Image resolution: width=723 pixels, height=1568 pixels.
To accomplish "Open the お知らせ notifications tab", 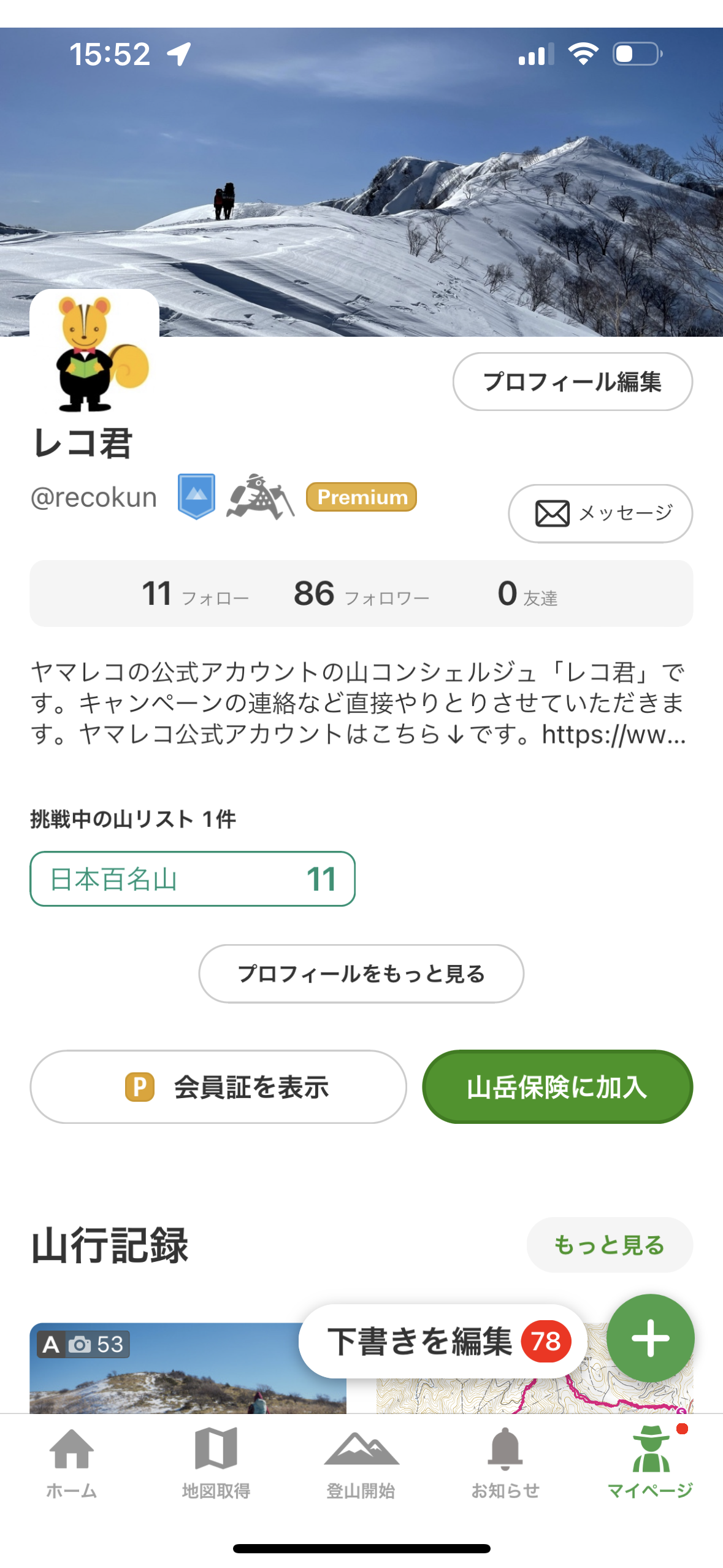I will pos(505,1464).
